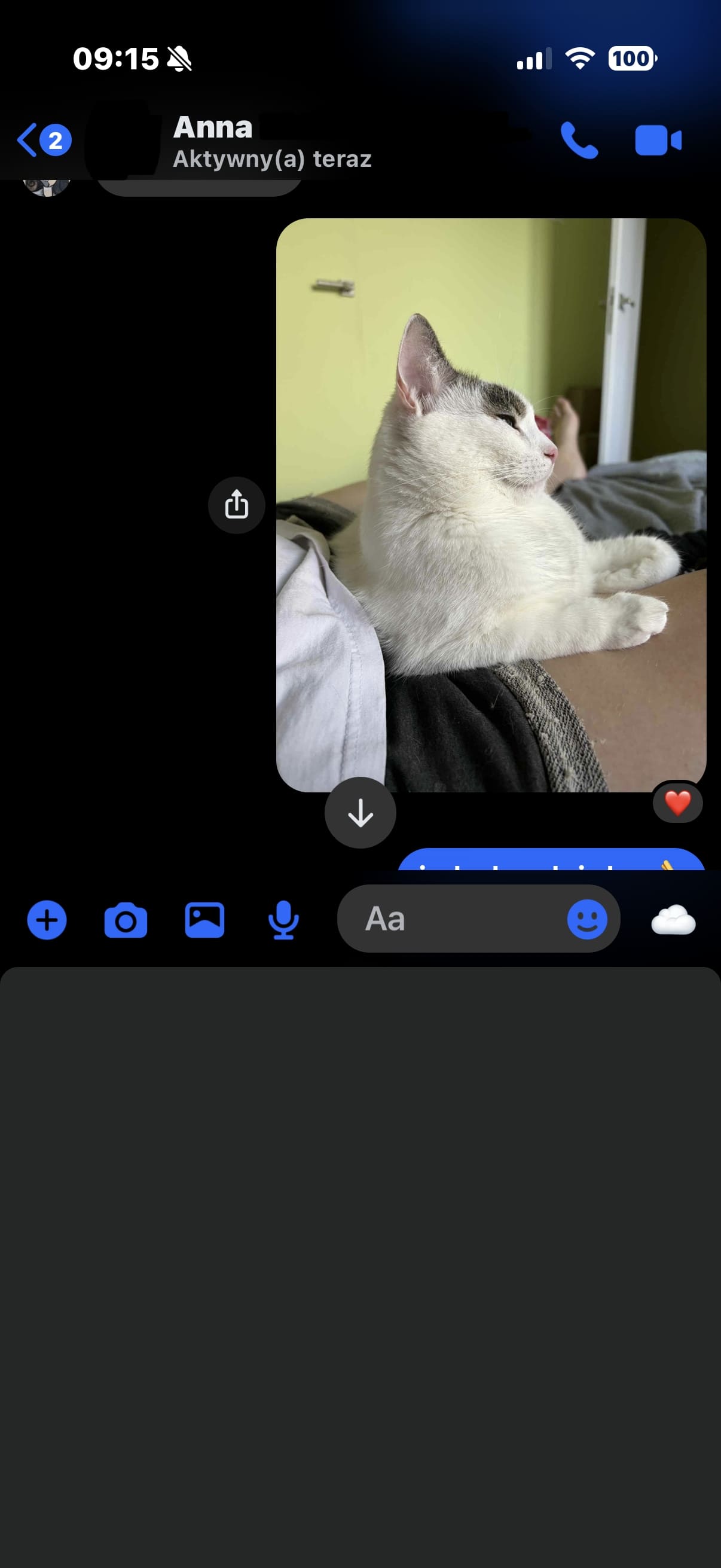Open the emoji and sticker picker
Screen dimensions: 721x1568
pos(586,919)
